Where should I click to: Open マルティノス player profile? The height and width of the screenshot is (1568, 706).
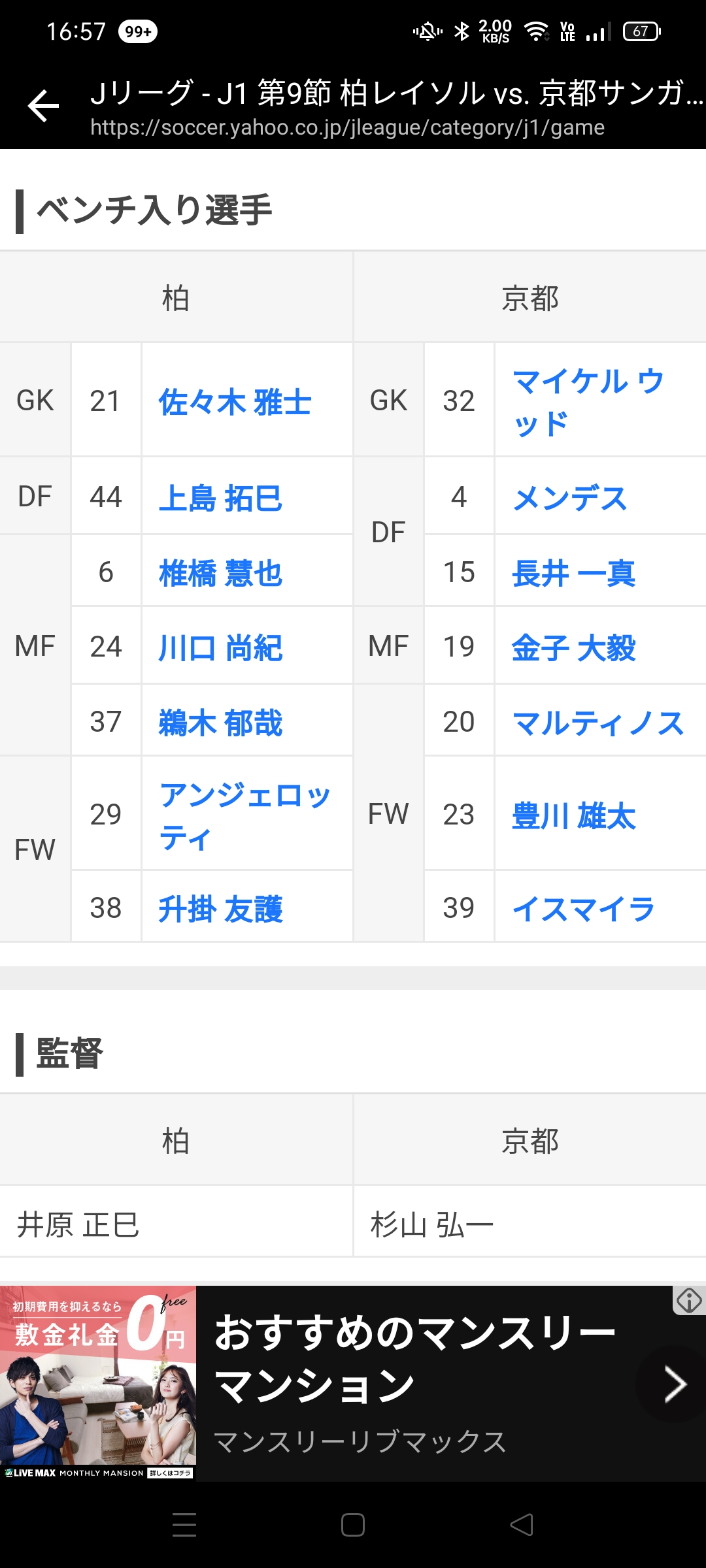pyautogui.click(x=598, y=723)
